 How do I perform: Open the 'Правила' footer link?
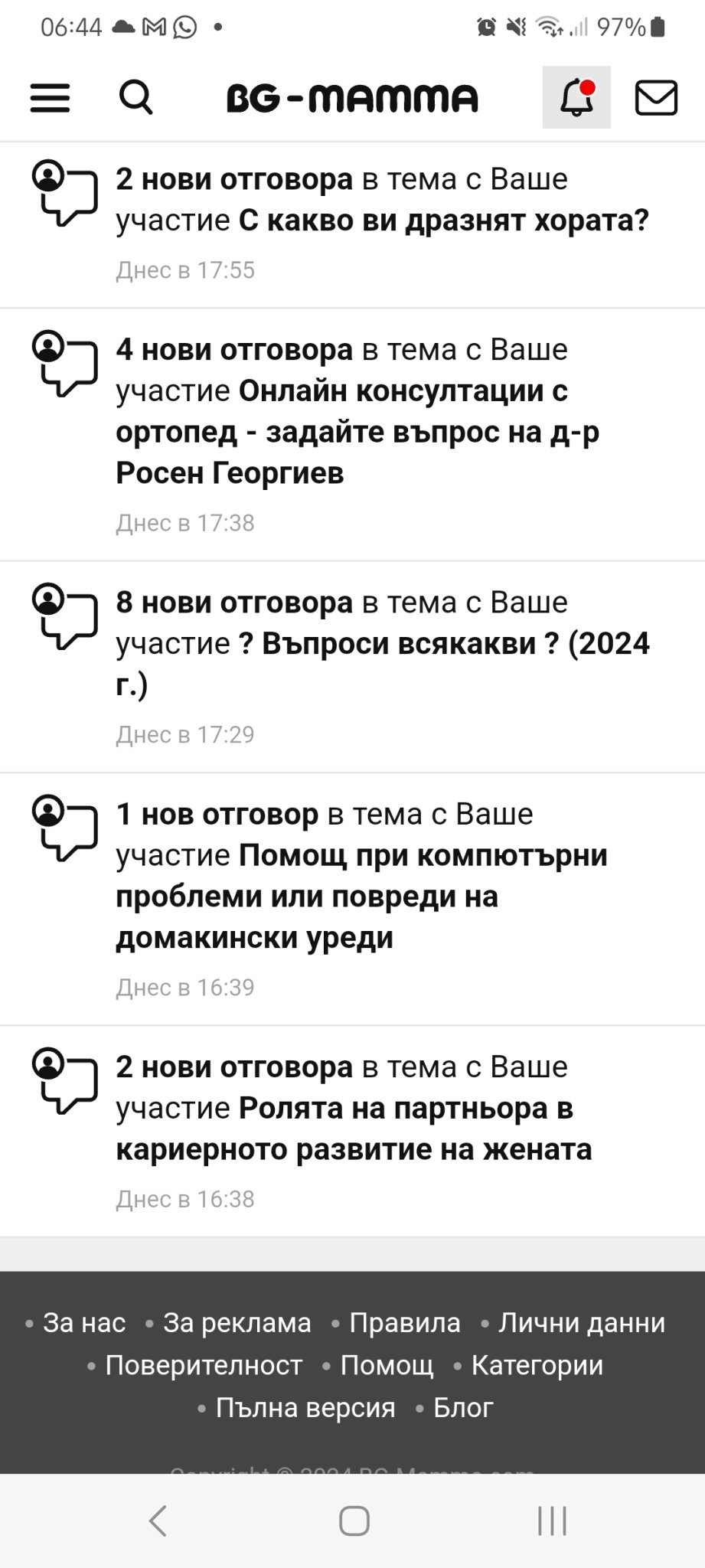(x=405, y=1323)
